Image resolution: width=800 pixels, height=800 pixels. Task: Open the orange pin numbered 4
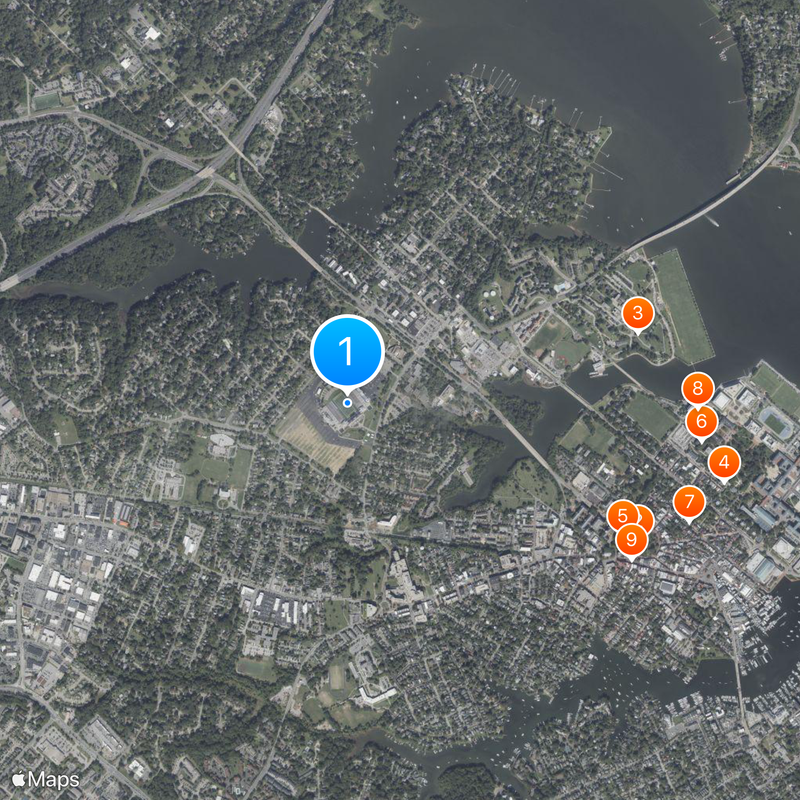(724, 462)
